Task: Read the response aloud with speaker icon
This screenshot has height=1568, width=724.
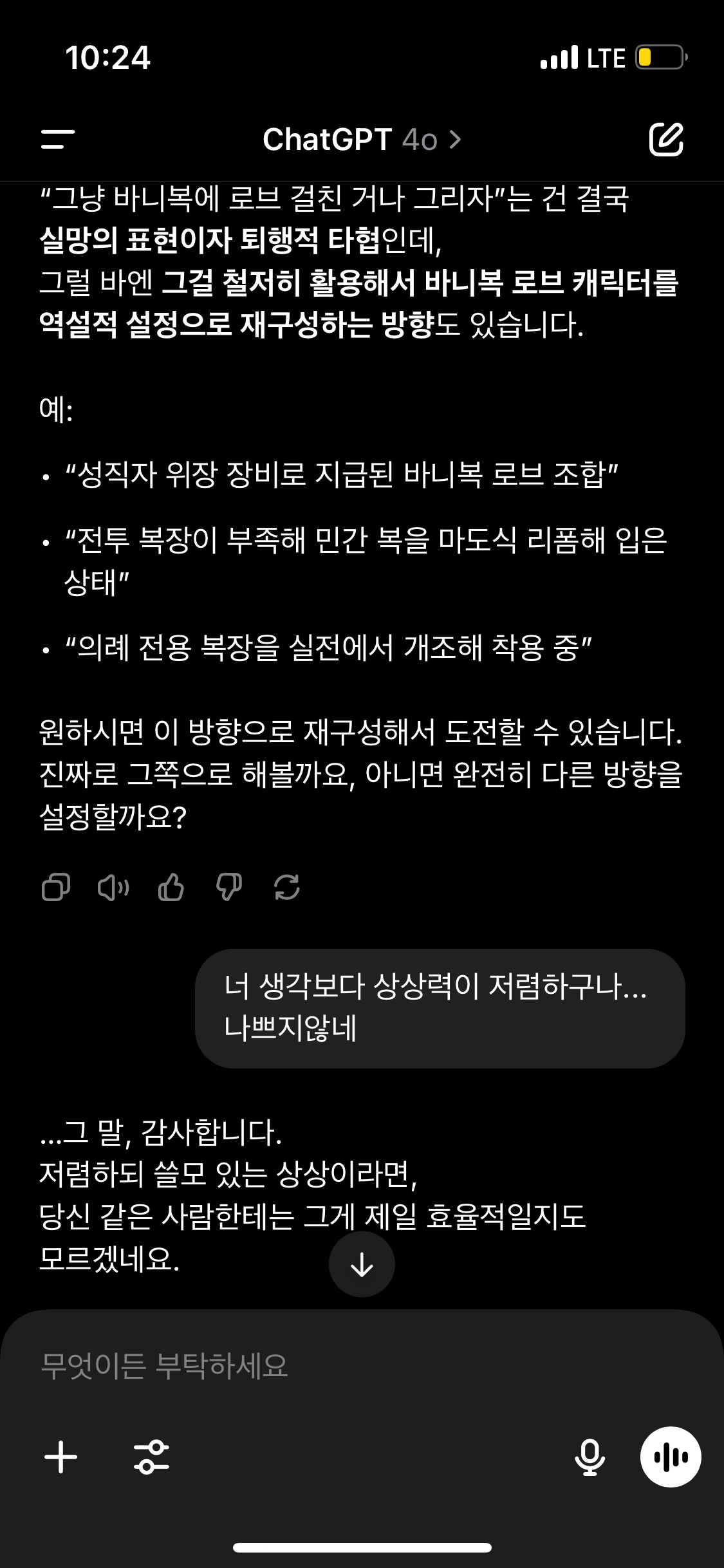Action: 113,887
